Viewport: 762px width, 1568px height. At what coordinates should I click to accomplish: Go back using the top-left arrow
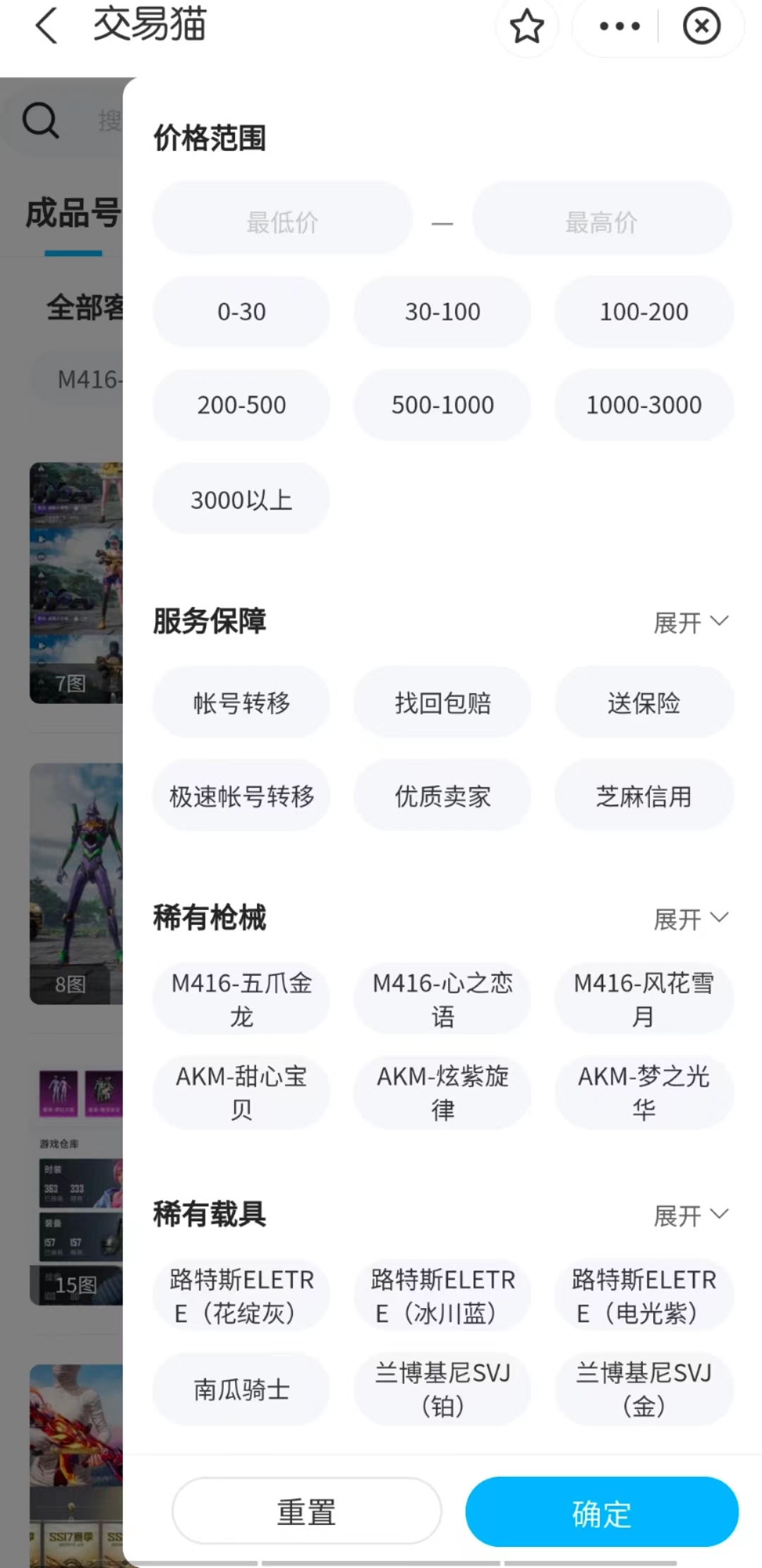47,27
